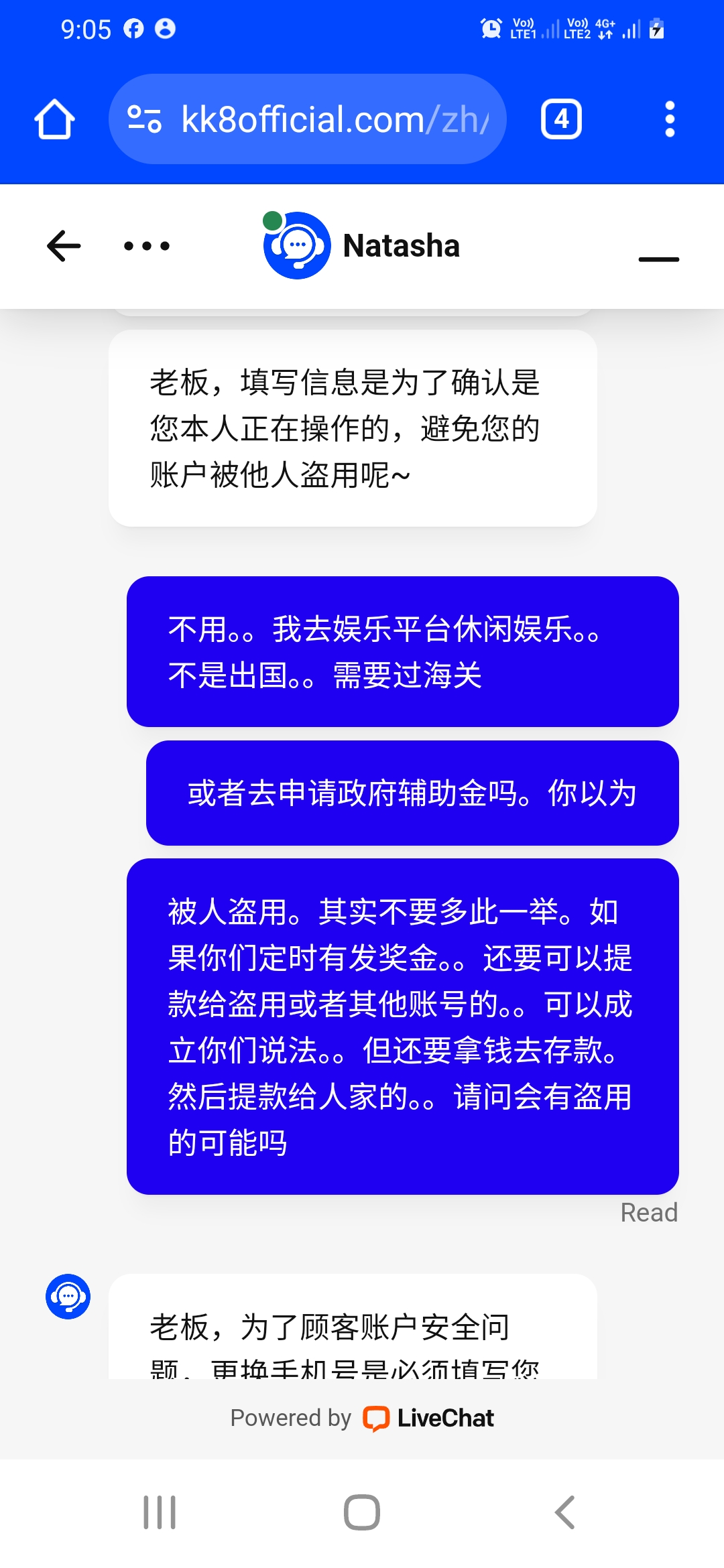This screenshot has width=724, height=1568.
Task: Go to the browser home page
Action: 54,119
